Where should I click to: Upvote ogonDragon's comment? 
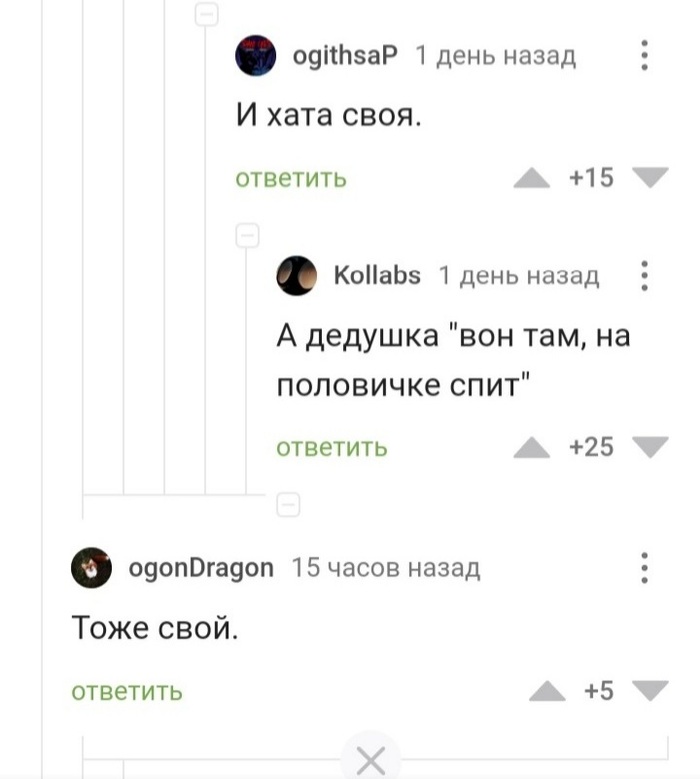pos(547,691)
